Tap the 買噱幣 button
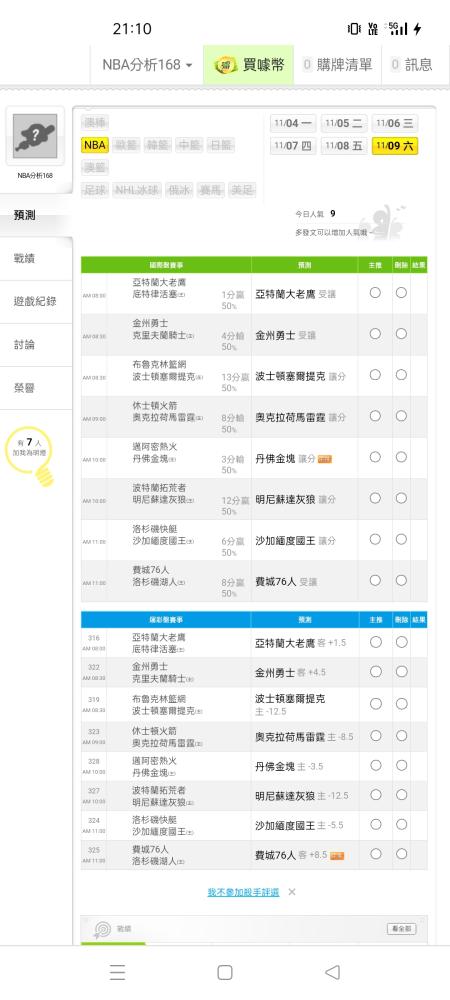The width and height of the screenshot is (450, 1000). pyautogui.click(x=249, y=64)
